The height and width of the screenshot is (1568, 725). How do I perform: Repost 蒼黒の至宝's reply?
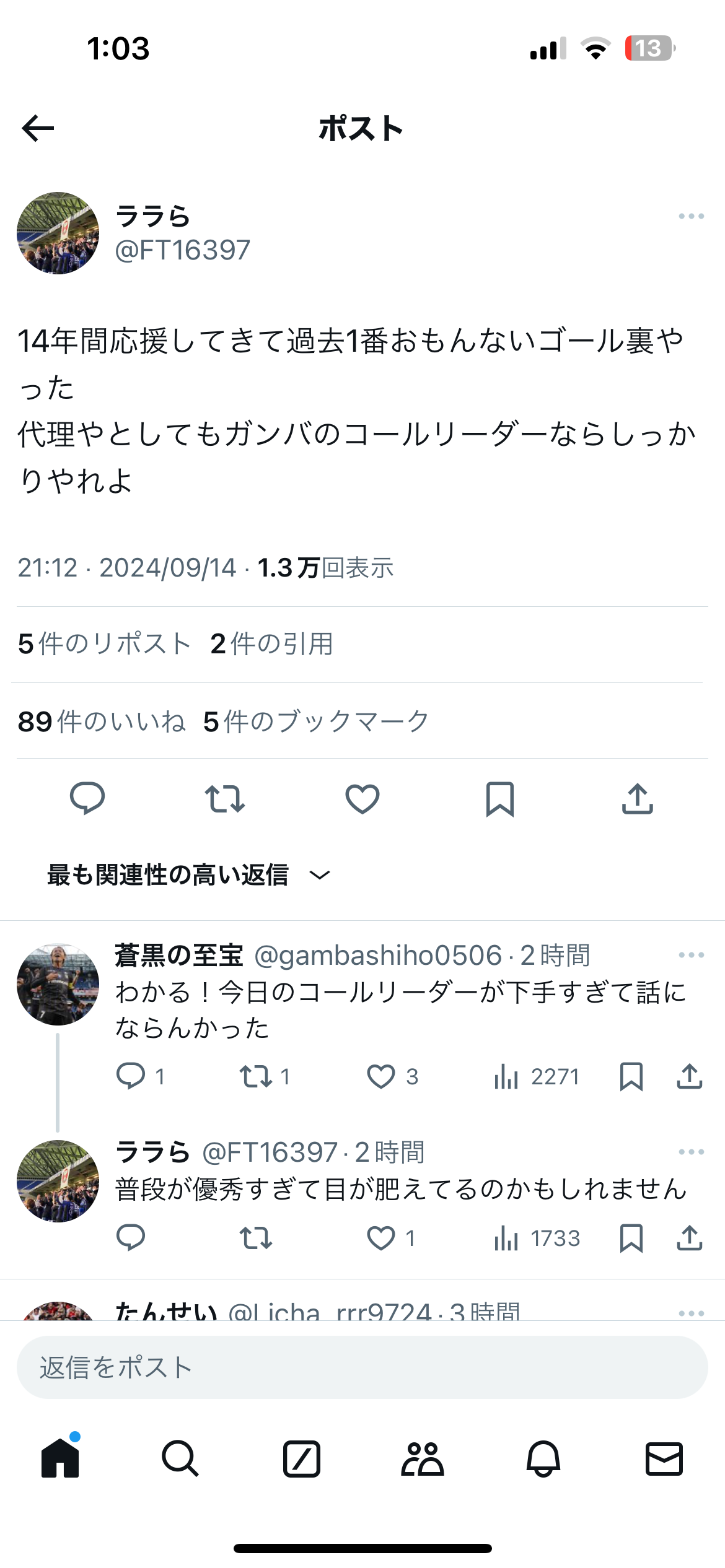256,1076
